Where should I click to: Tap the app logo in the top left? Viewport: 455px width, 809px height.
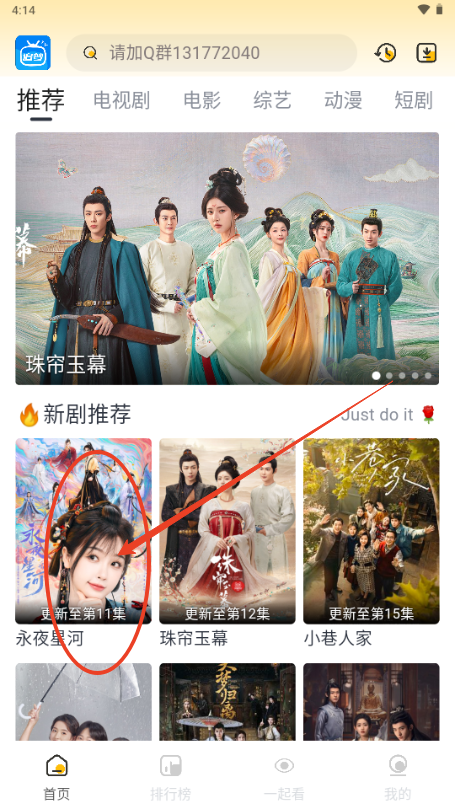pyautogui.click(x=33, y=53)
